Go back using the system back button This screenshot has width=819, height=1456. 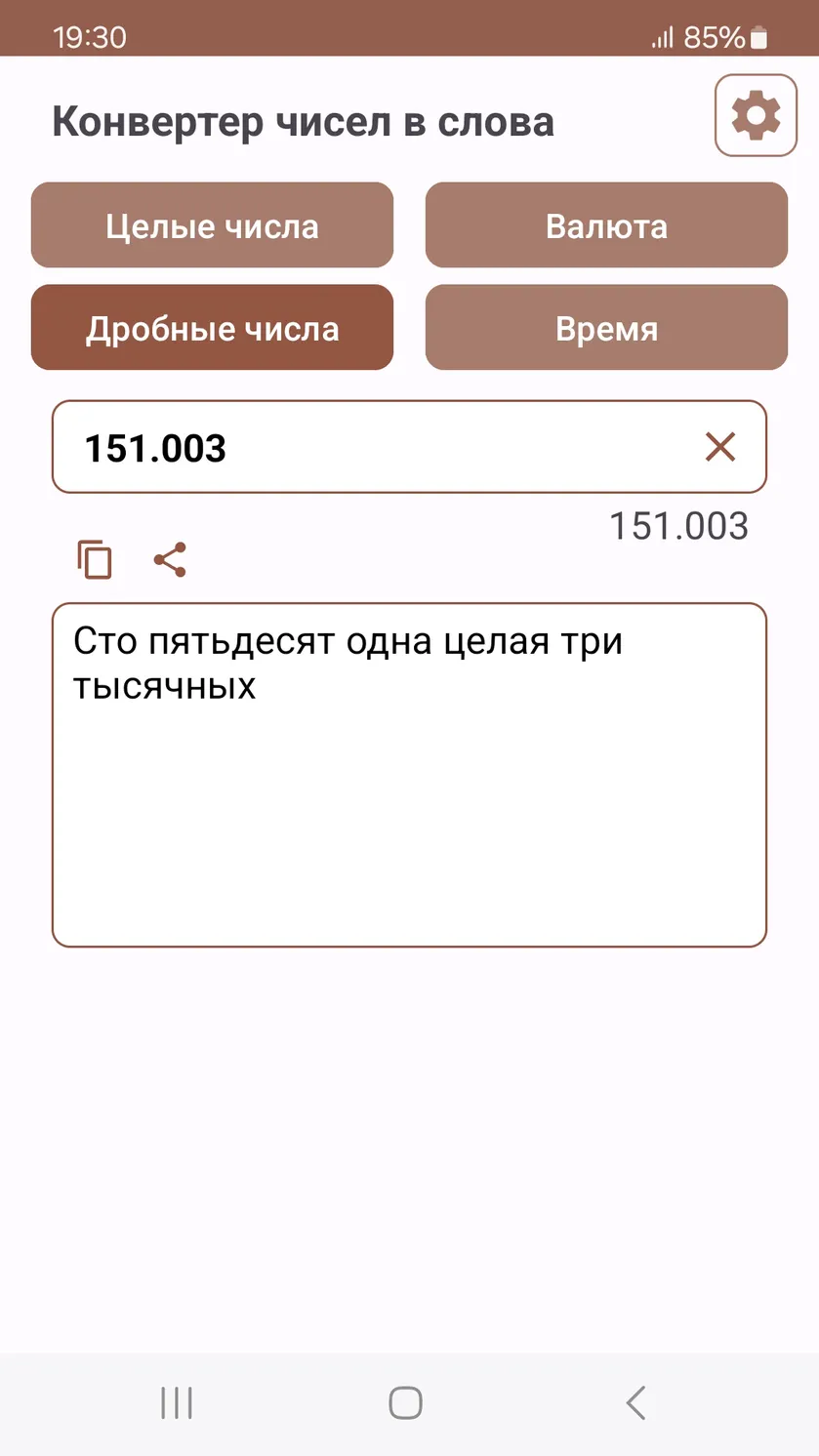[x=635, y=1403]
